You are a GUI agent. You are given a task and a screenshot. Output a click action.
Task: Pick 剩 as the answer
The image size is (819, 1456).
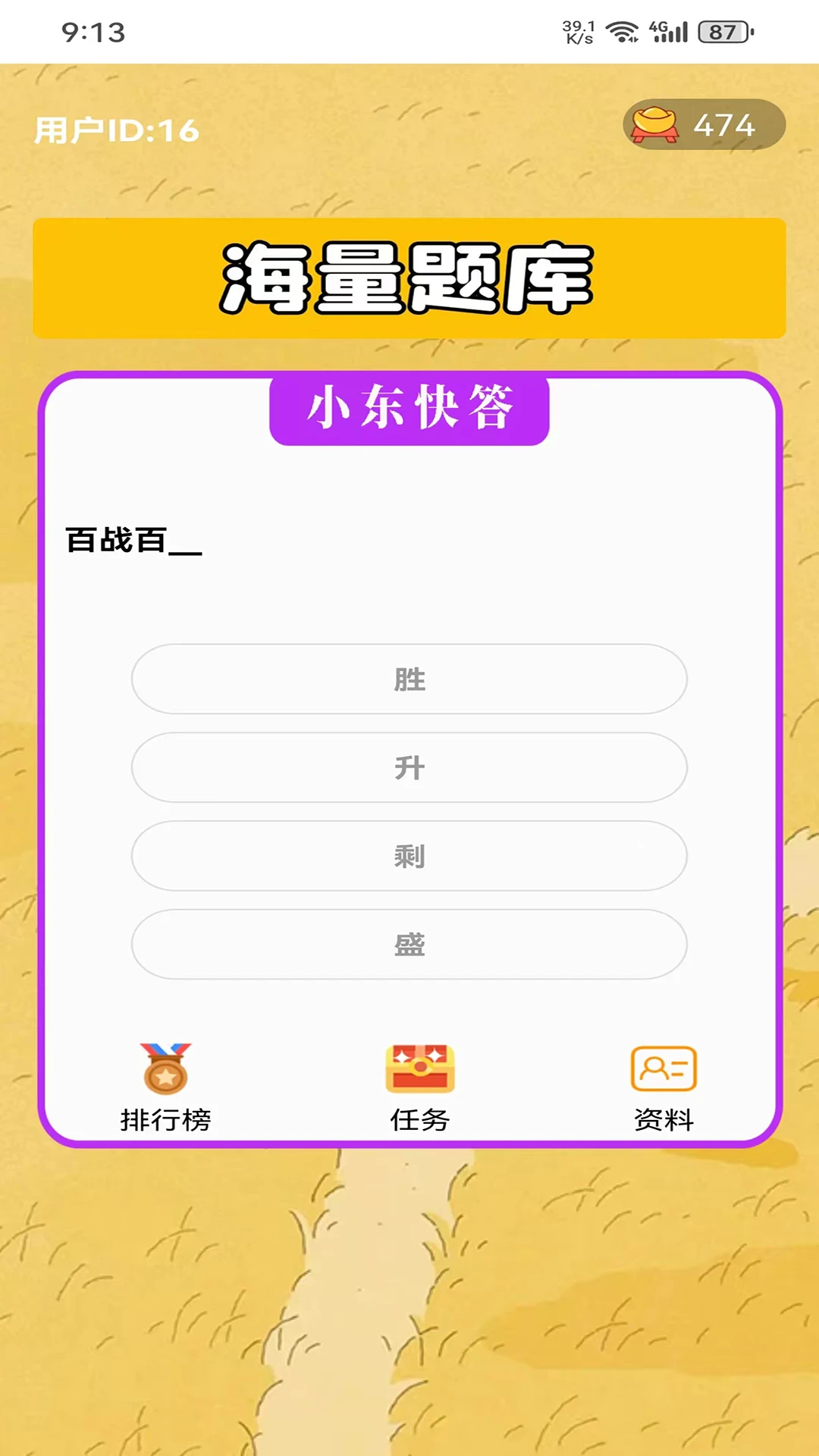point(409,856)
